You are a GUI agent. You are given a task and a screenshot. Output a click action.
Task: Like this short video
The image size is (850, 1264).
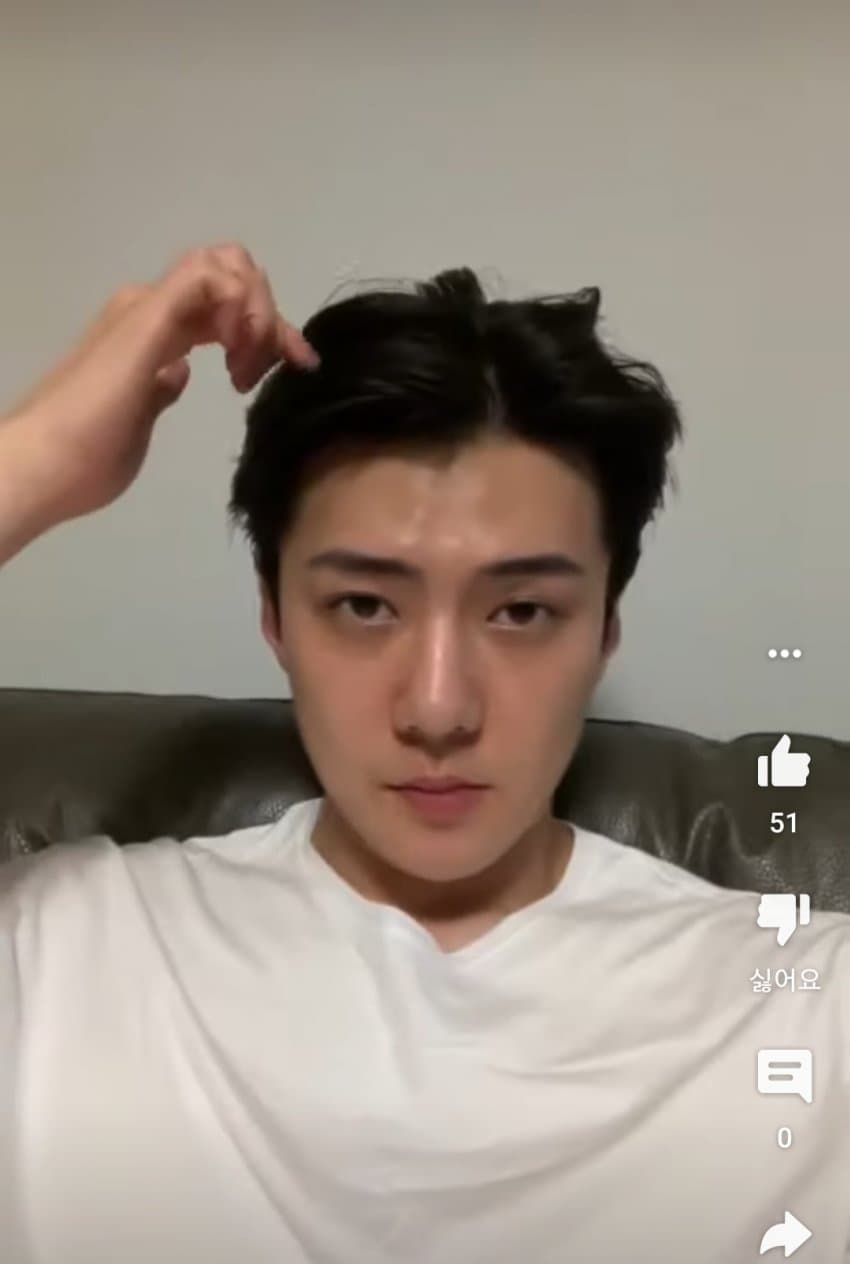[783, 763]
